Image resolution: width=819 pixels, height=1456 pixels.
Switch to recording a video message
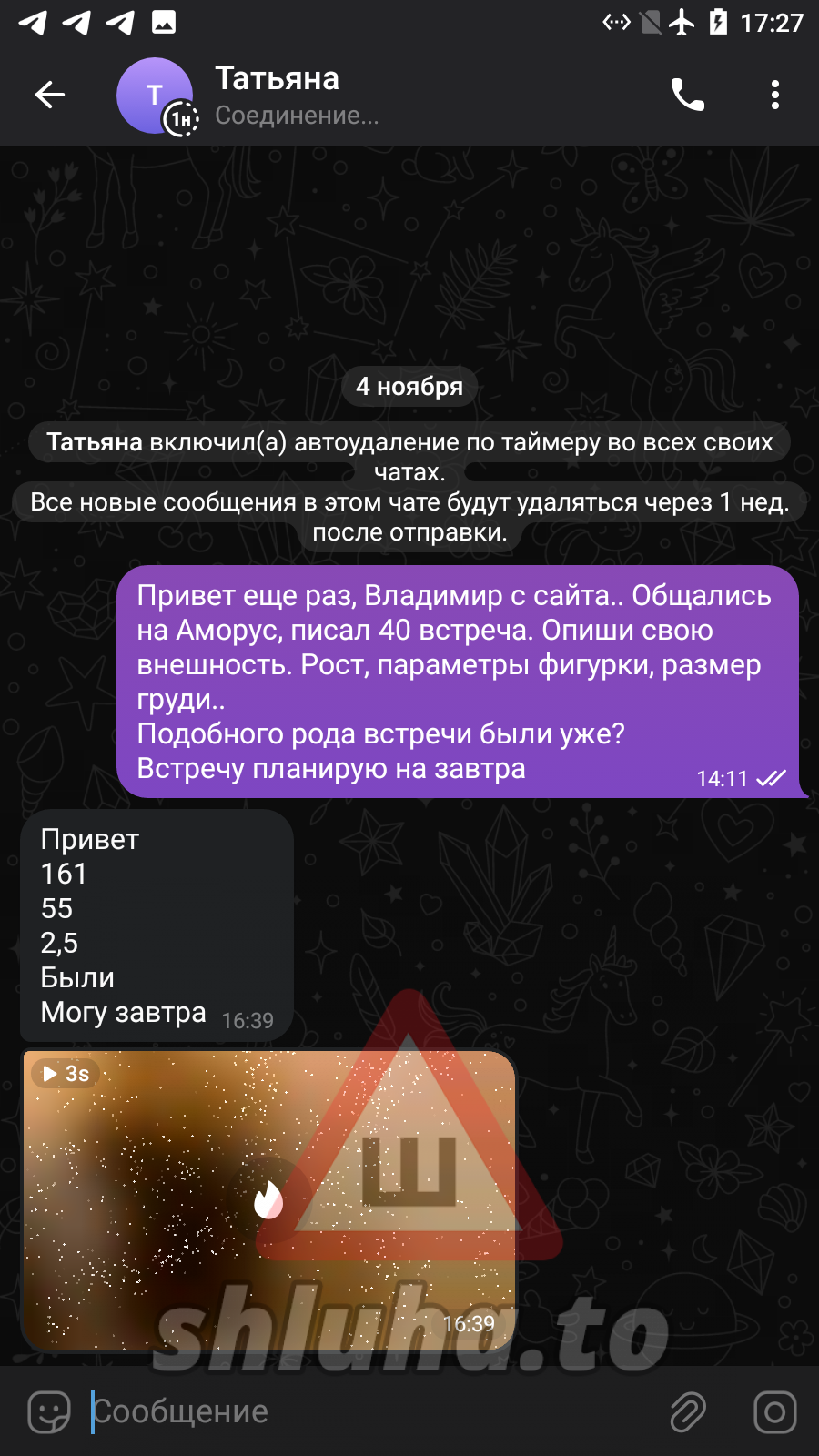click(x=774, y=1412)
